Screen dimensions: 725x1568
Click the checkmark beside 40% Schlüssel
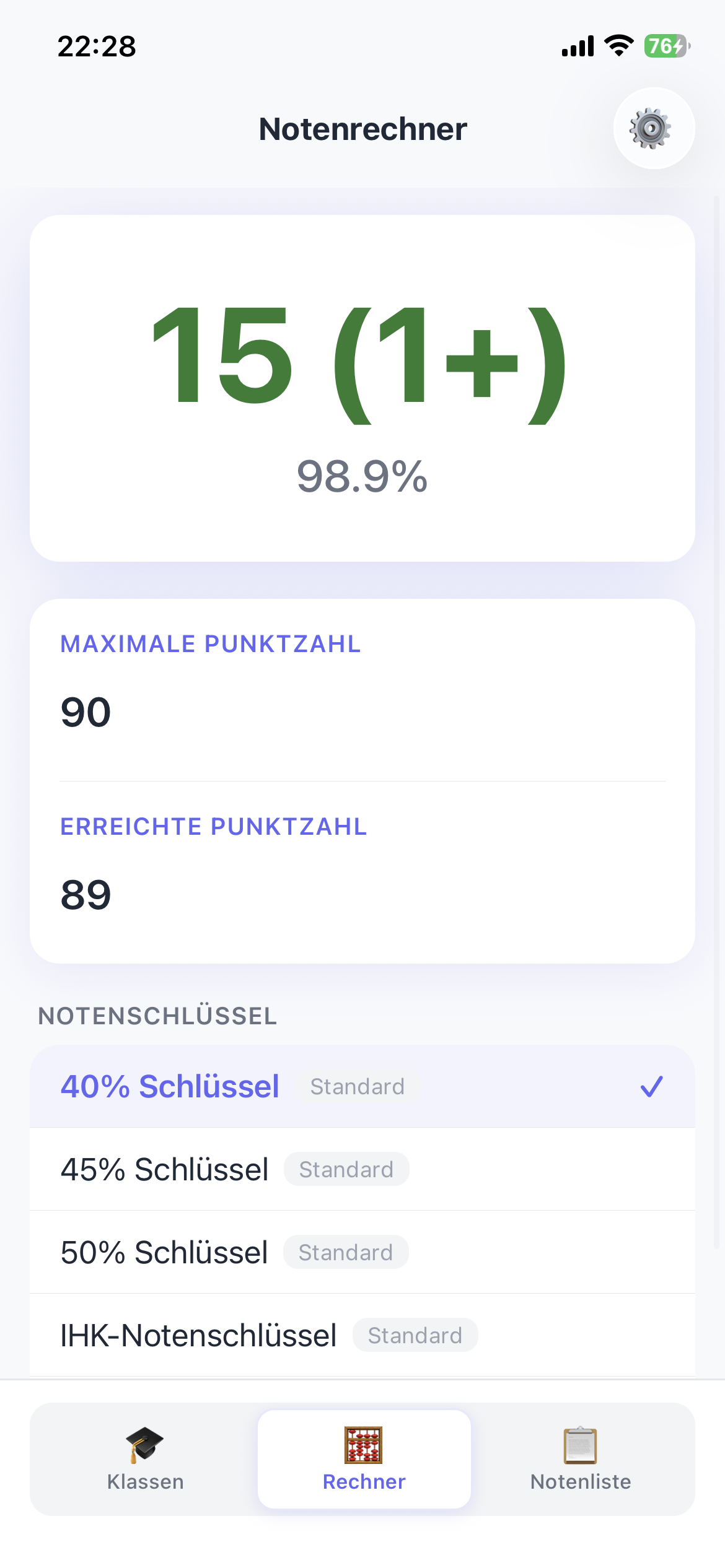tap(651, 1086)
